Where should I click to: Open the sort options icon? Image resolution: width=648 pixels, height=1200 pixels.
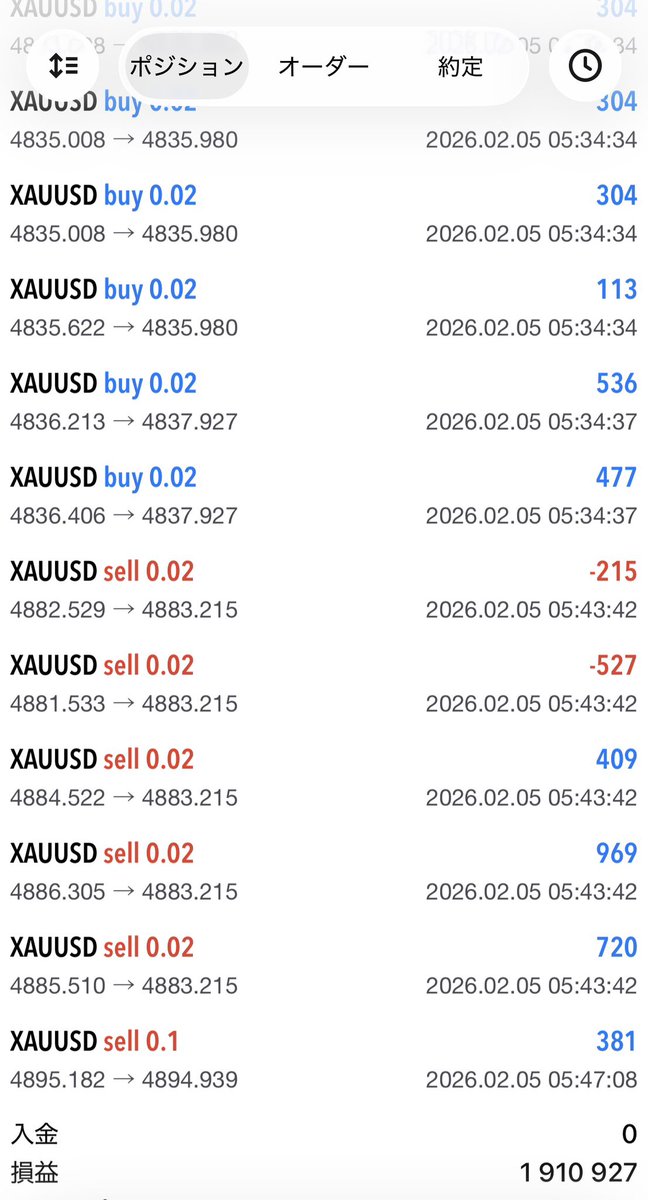point(64,66)
